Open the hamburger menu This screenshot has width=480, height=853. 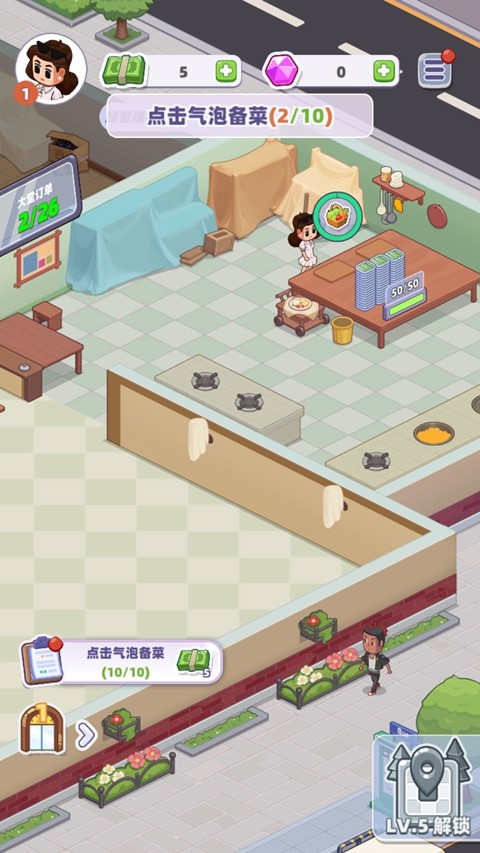[434, 71]
